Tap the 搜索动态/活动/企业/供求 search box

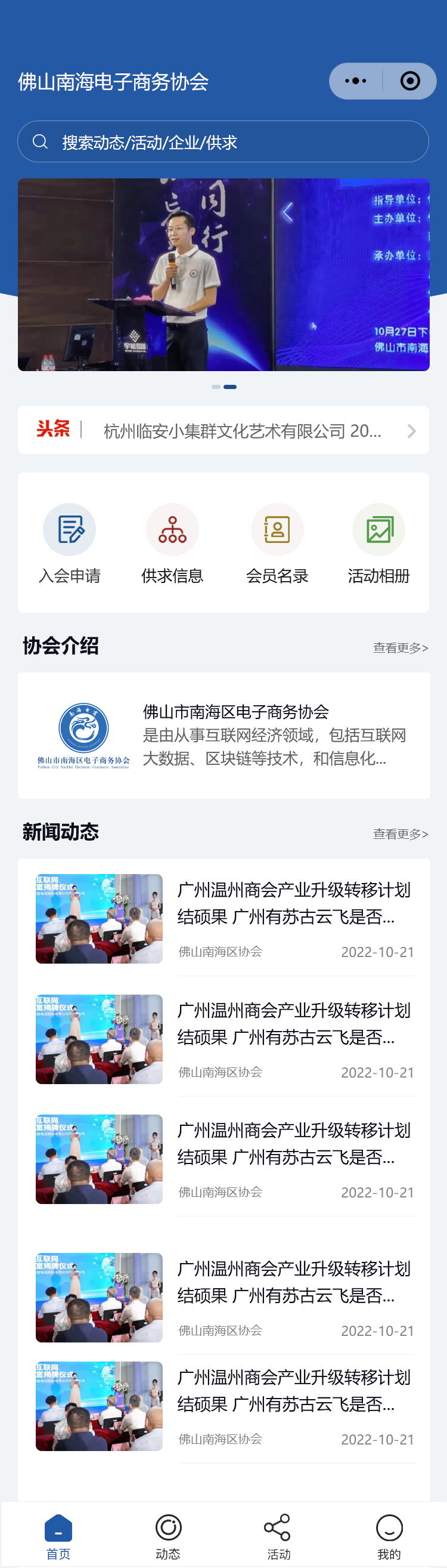pyautogui.click(x=222, y=142)
